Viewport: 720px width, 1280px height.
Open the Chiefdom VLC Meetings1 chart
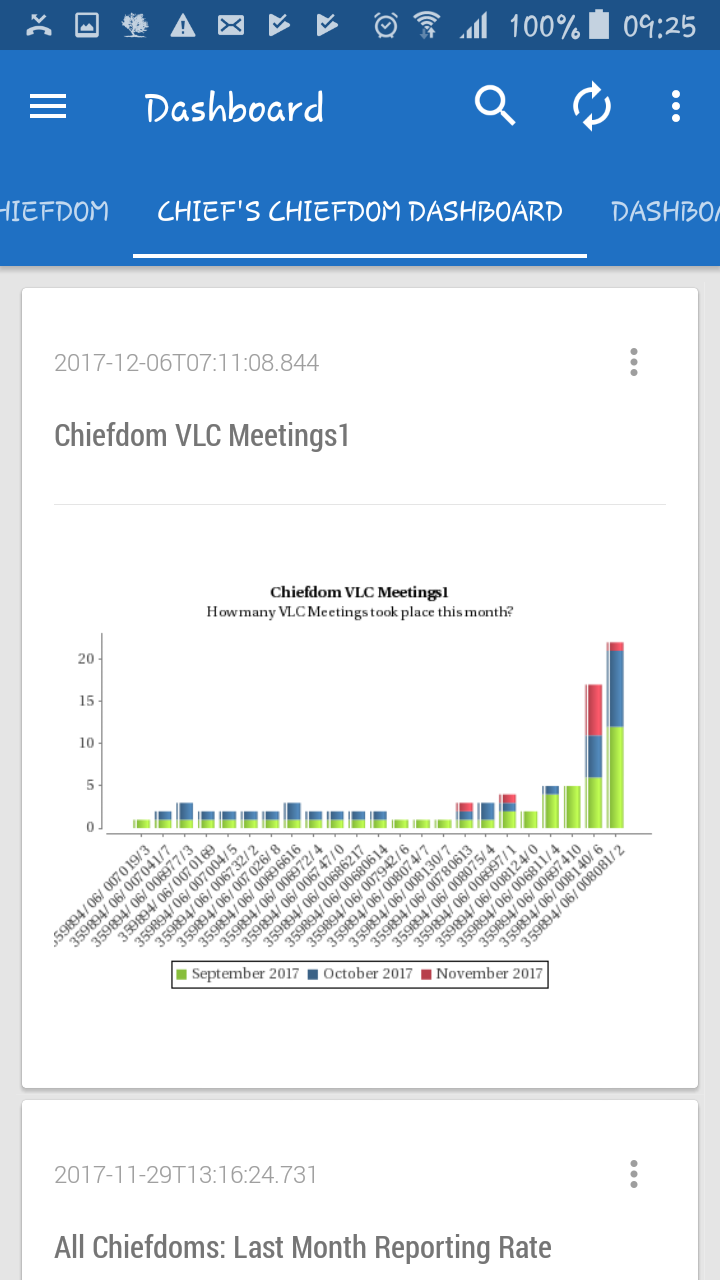[360, 780]
